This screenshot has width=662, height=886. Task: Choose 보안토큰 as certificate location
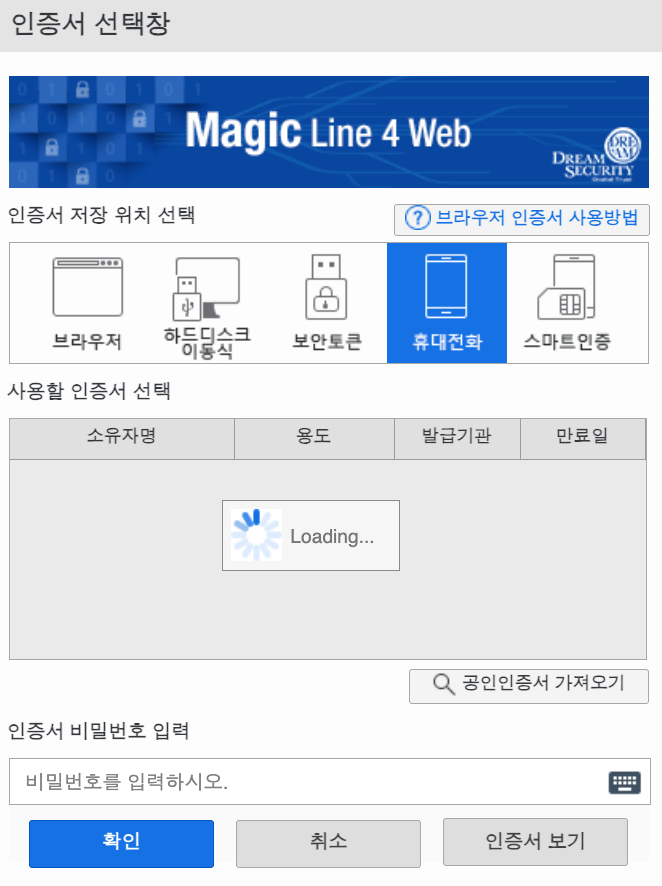point(327,303)
